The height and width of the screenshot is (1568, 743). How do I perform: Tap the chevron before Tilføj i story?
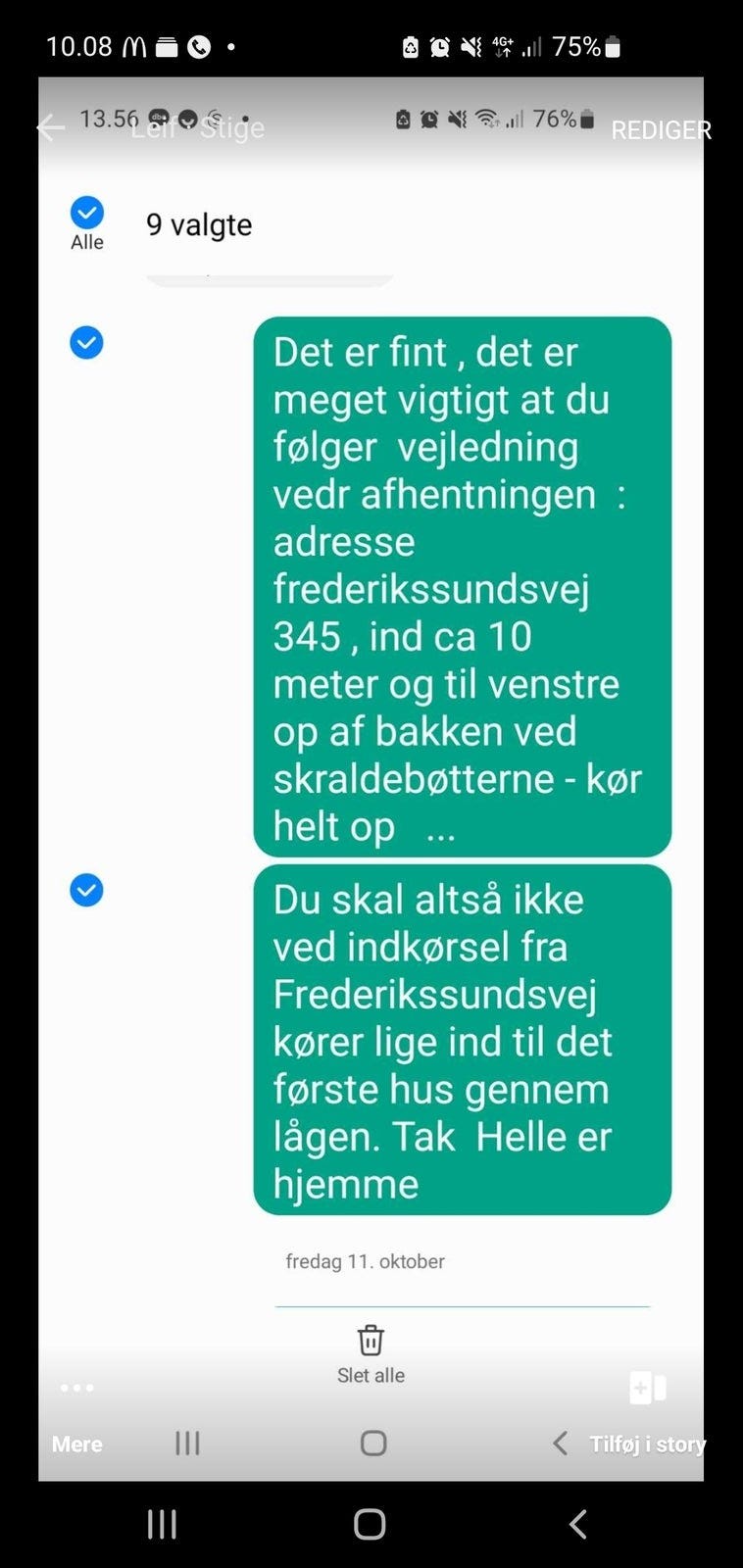coord(559,1444)
